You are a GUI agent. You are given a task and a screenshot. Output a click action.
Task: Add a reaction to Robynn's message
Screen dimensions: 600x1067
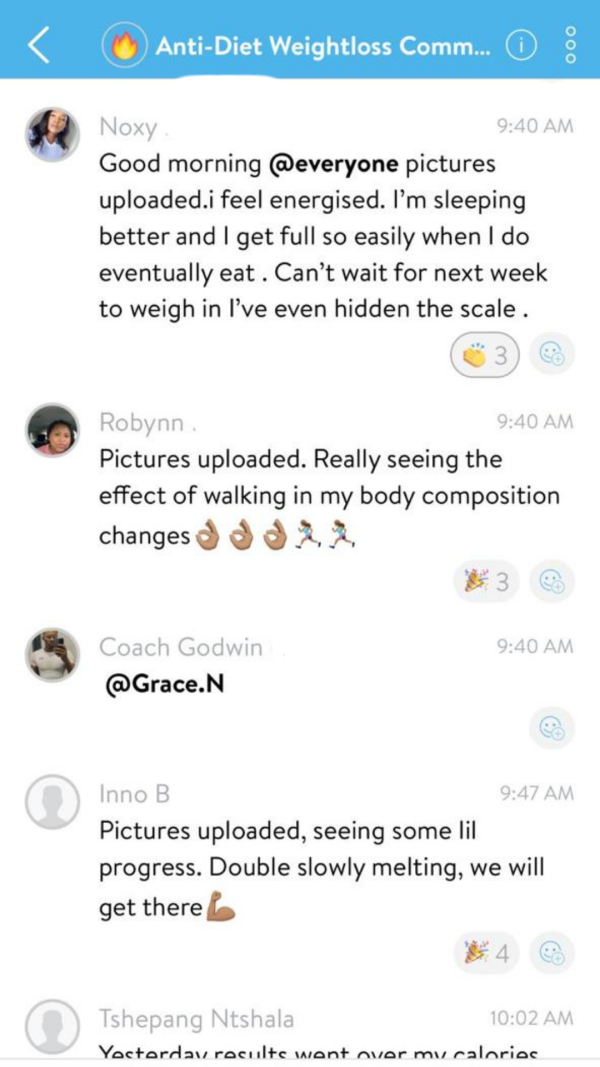coord(551,581)
